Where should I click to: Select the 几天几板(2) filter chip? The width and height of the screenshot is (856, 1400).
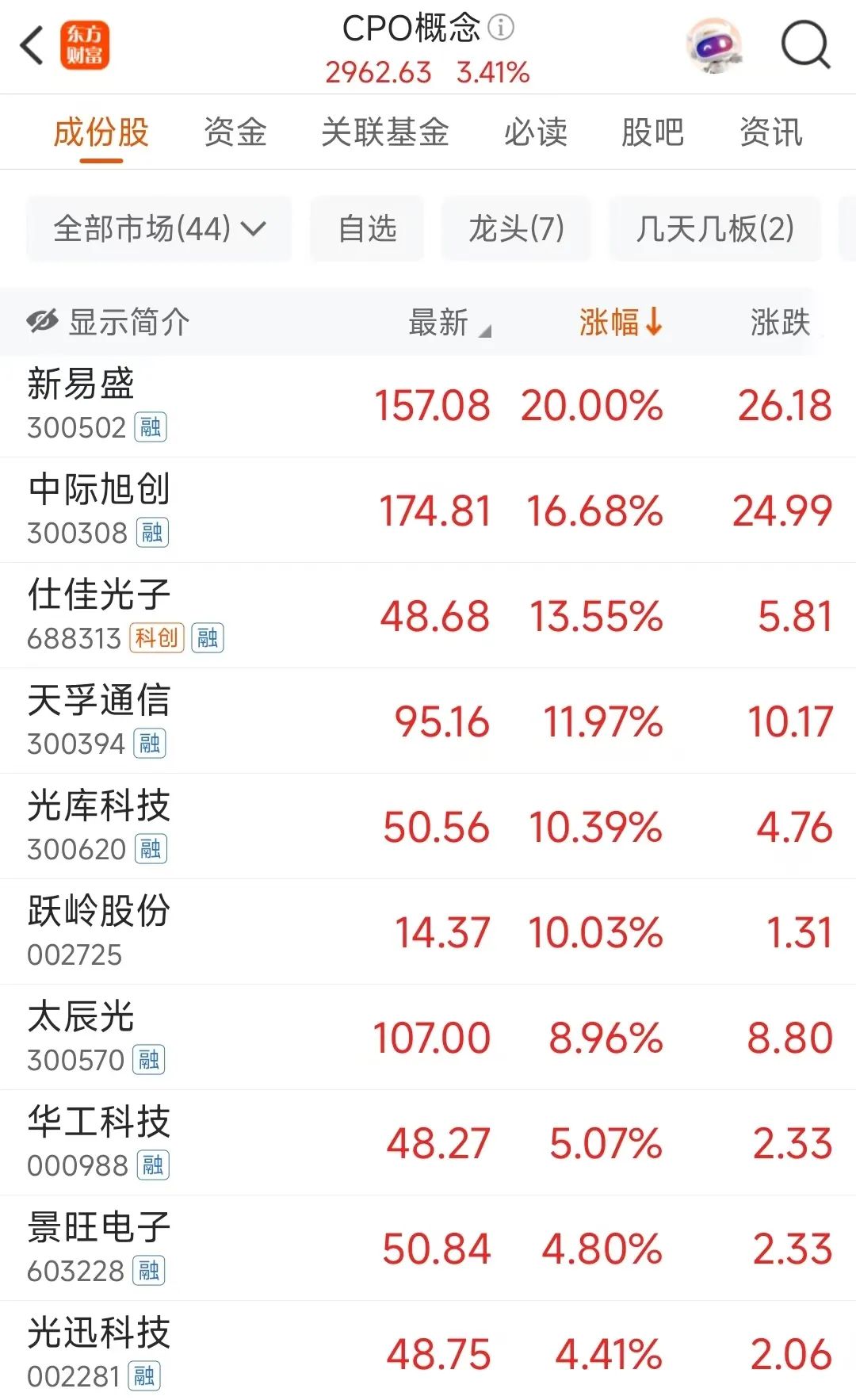pyautogui.click(x=715, y=229)
